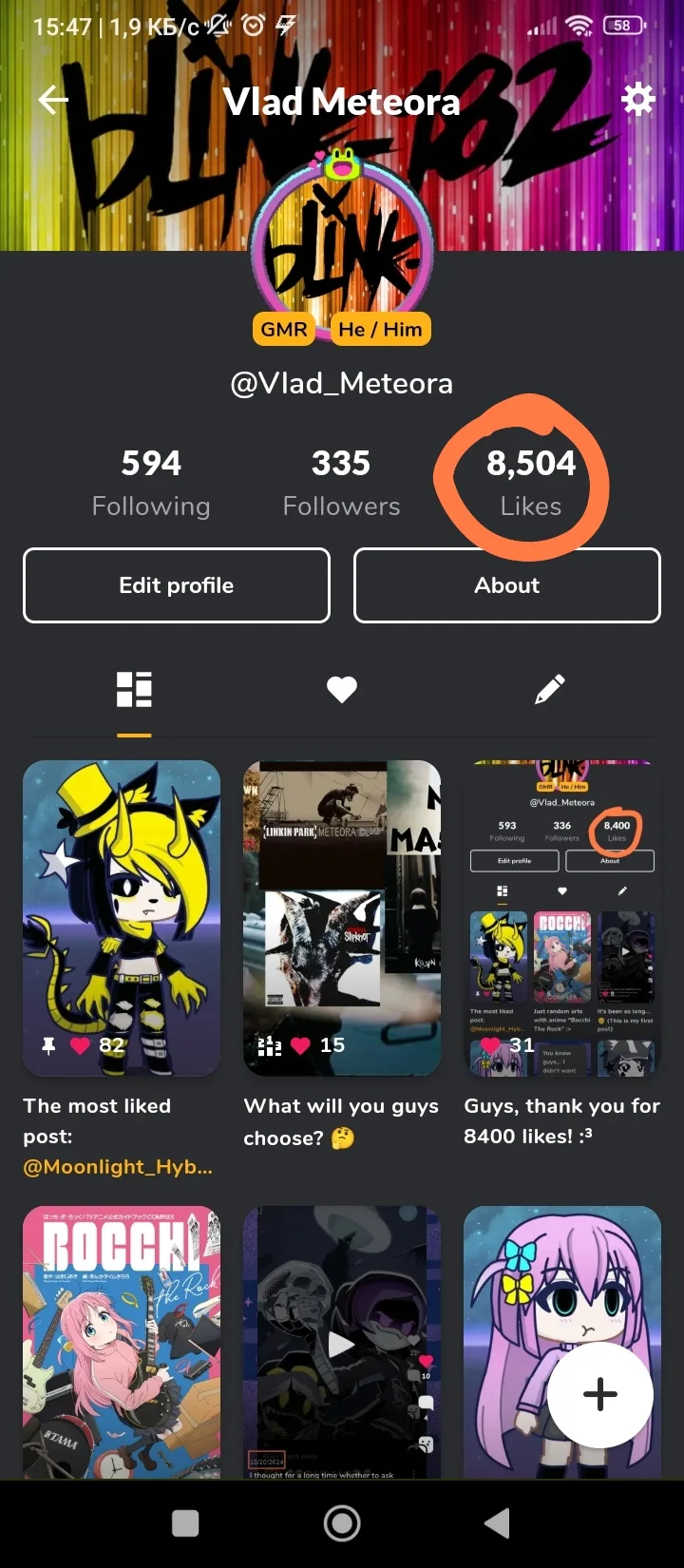
Task: Open the 594 Following list
Action: pos(151,482)
